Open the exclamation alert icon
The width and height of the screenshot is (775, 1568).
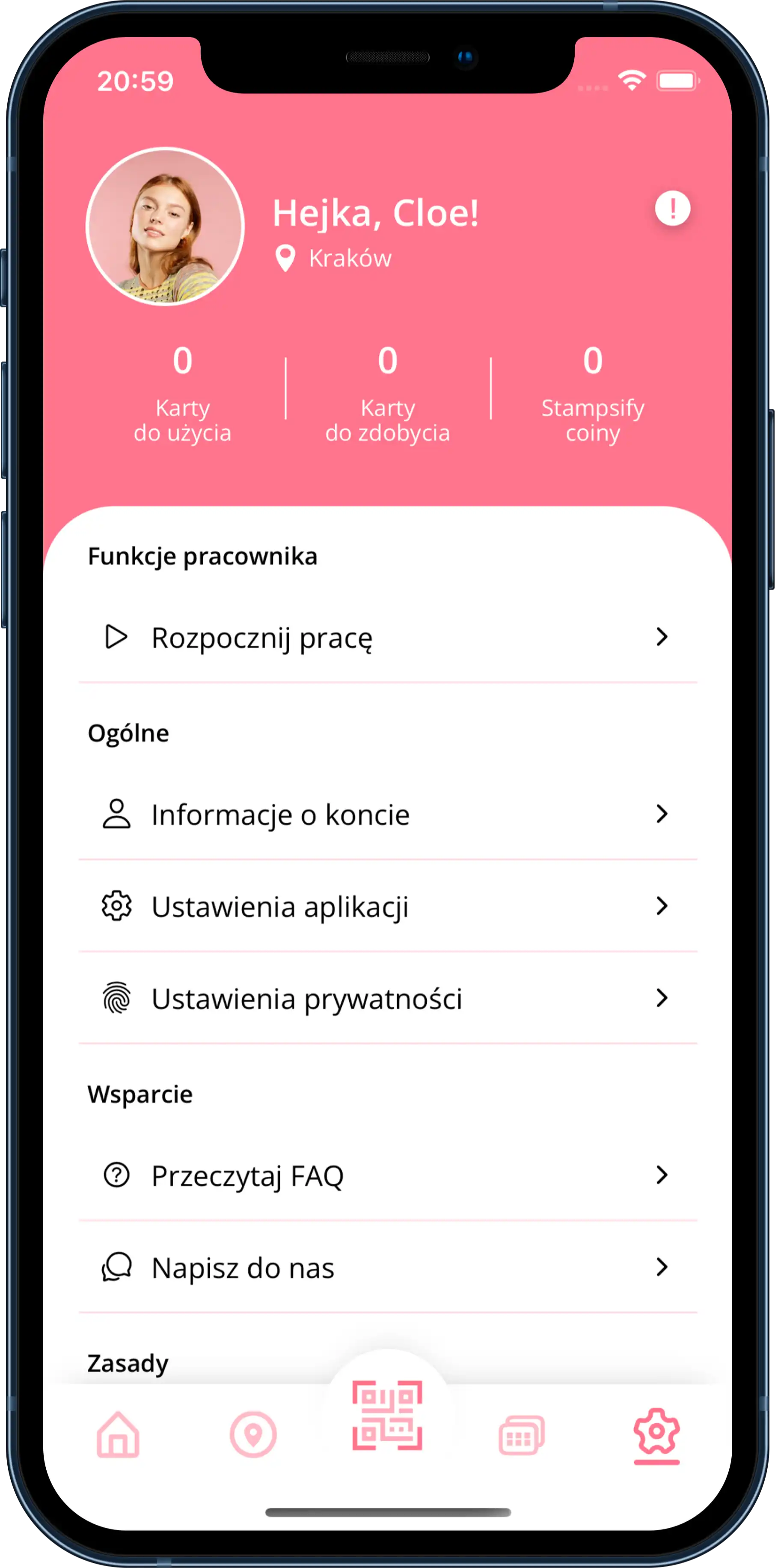(x=672, y=209)
